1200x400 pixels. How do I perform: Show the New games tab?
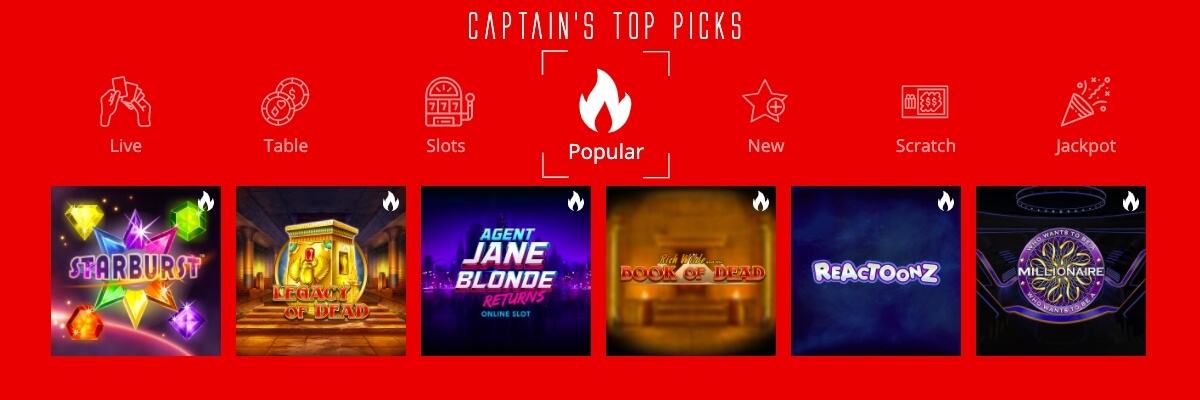[x=765, y=116]
